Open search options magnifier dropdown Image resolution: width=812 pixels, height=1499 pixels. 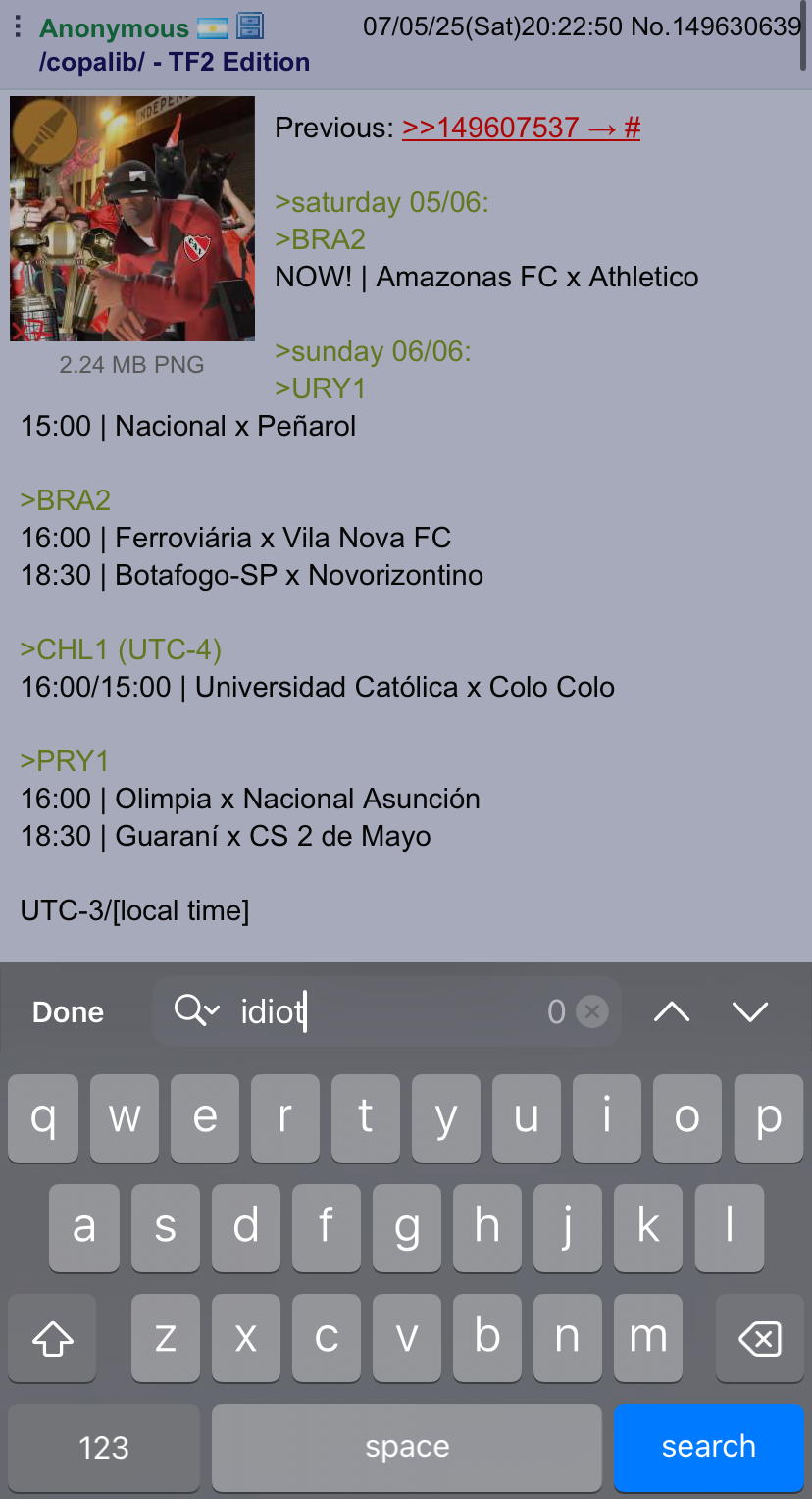coord(197,1010)
